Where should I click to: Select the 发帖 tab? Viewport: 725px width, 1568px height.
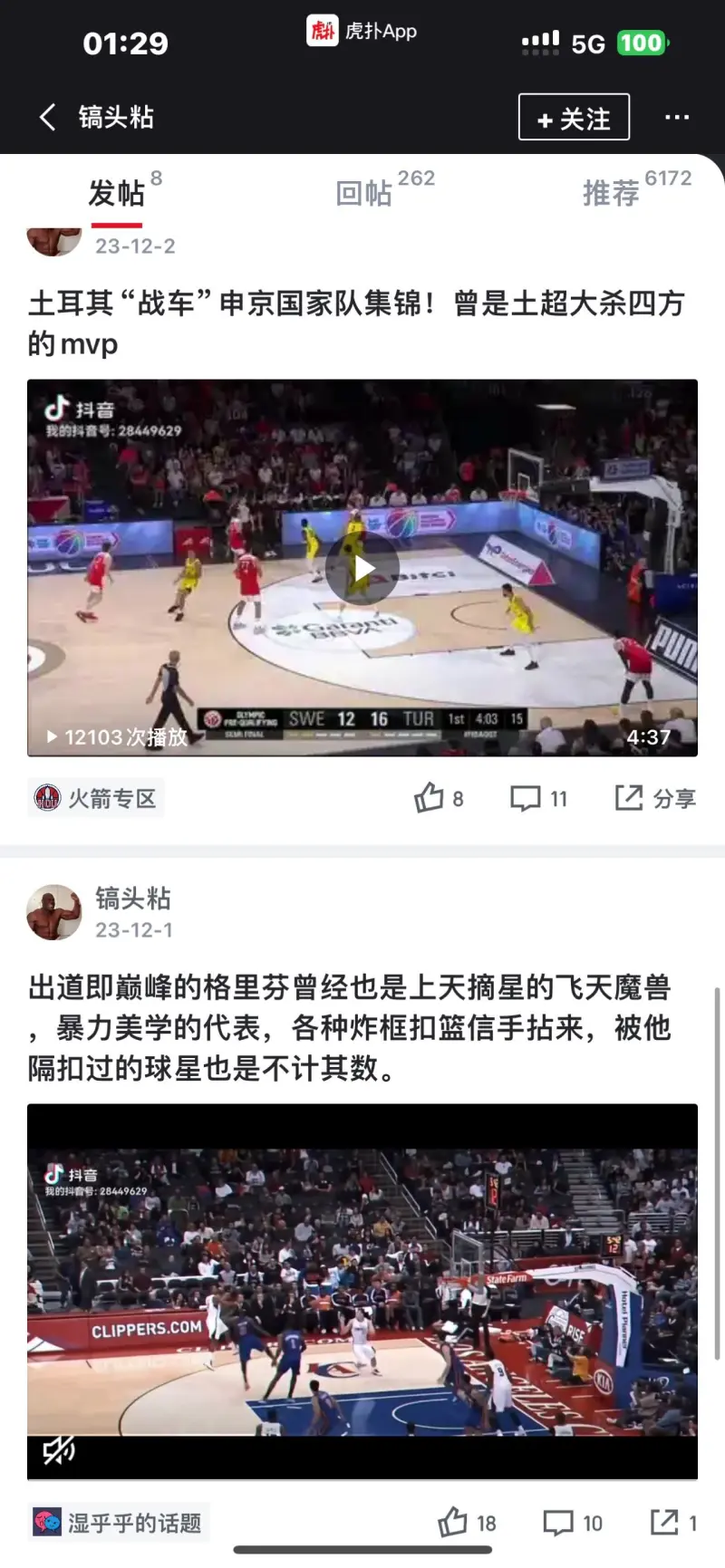click(116, 193)
